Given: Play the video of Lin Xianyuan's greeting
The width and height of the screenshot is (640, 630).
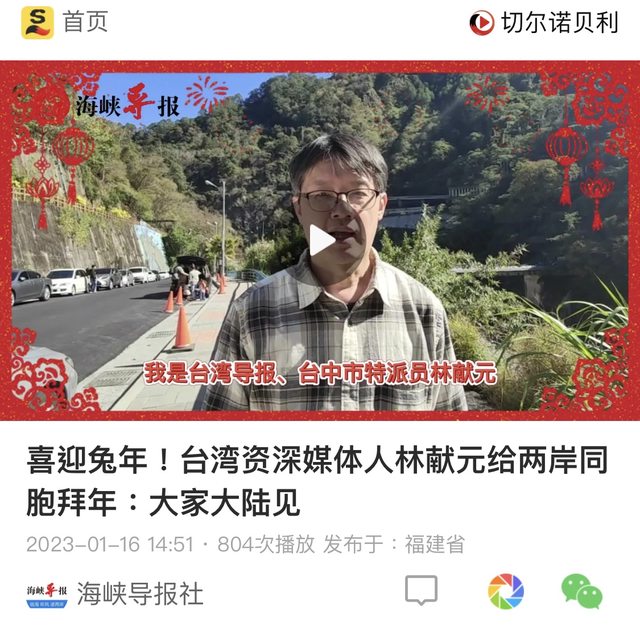Looking at the screenshot, I should click(x=321, y=240).
